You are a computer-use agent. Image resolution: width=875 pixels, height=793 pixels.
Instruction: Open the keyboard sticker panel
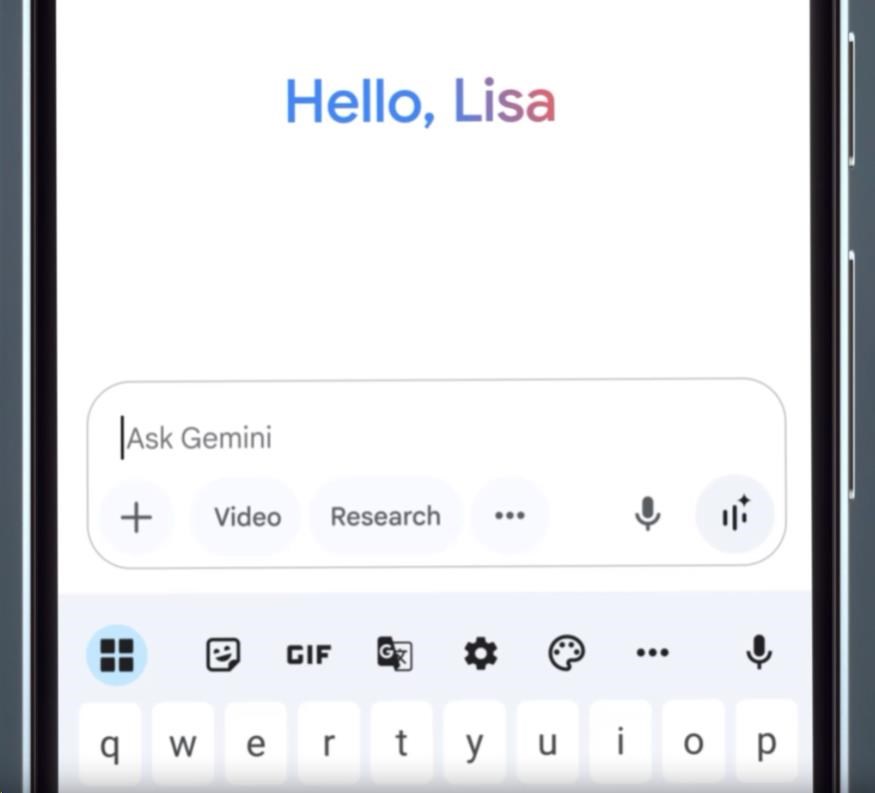(223, 655)
